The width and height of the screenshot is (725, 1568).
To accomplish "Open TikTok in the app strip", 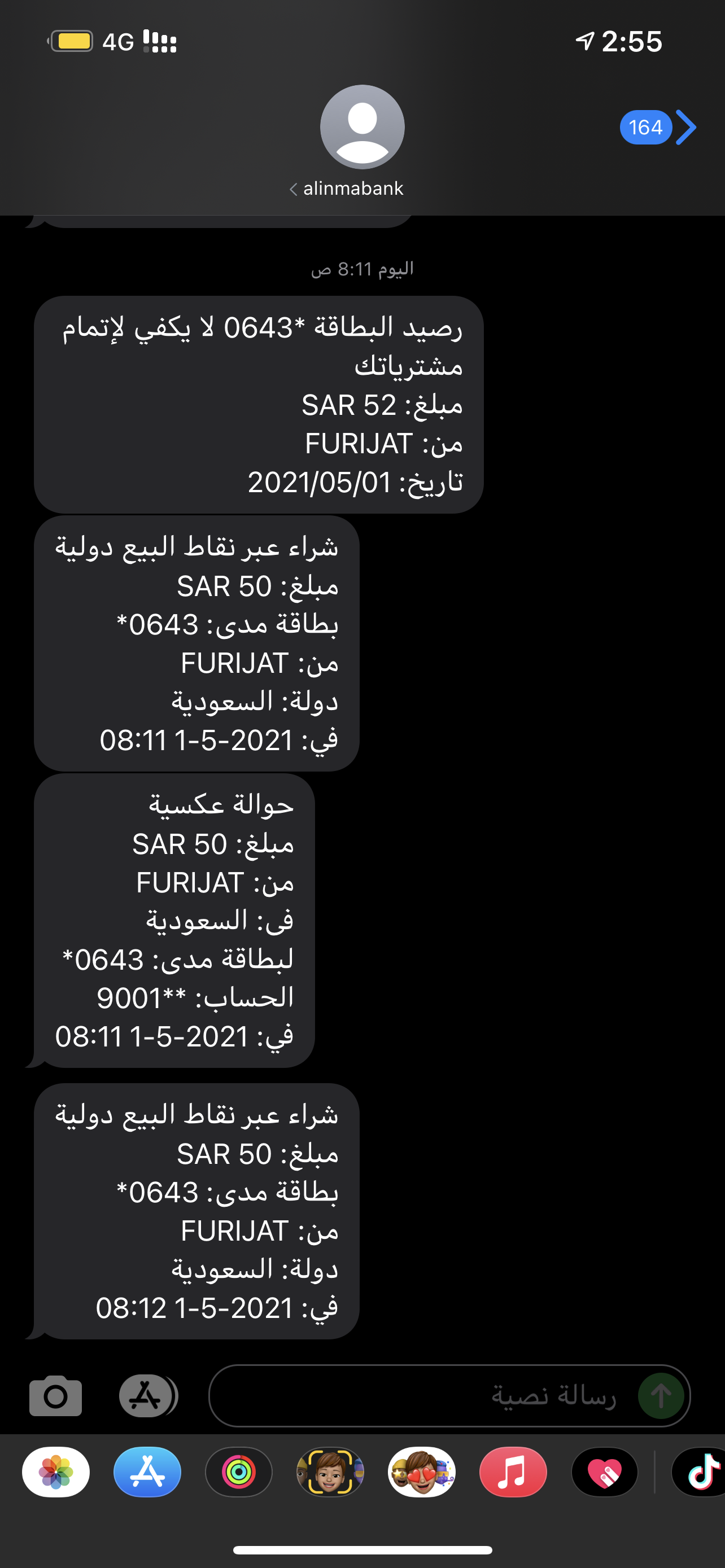I will click(700, 1473).
